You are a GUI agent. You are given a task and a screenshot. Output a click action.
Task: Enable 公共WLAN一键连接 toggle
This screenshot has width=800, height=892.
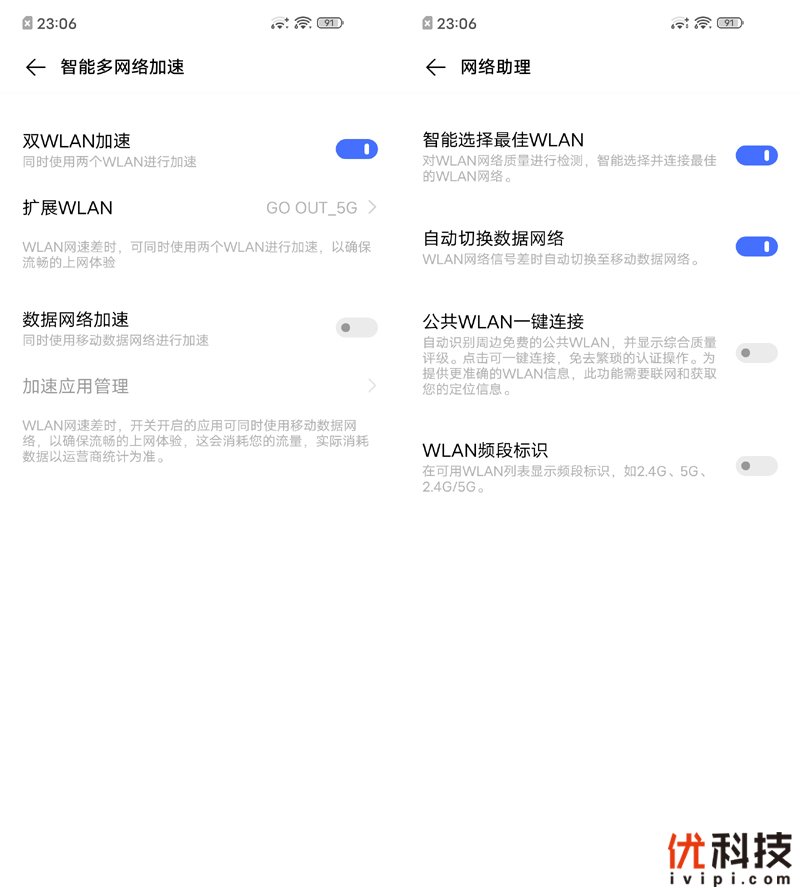[756, 352]
